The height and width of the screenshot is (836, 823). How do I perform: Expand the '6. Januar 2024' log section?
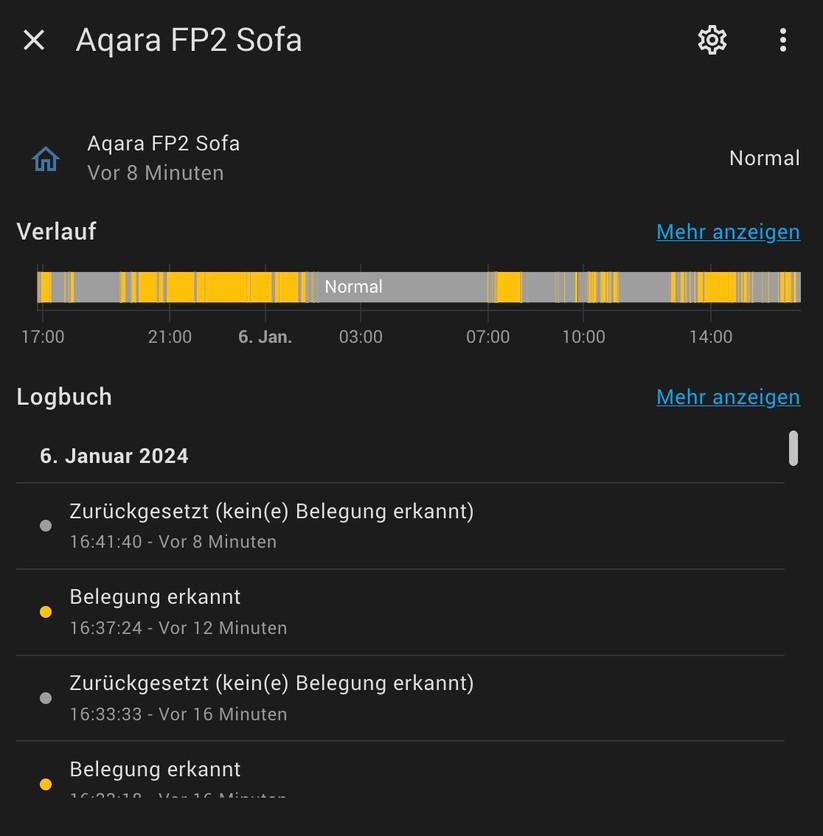tap(113, 455)
